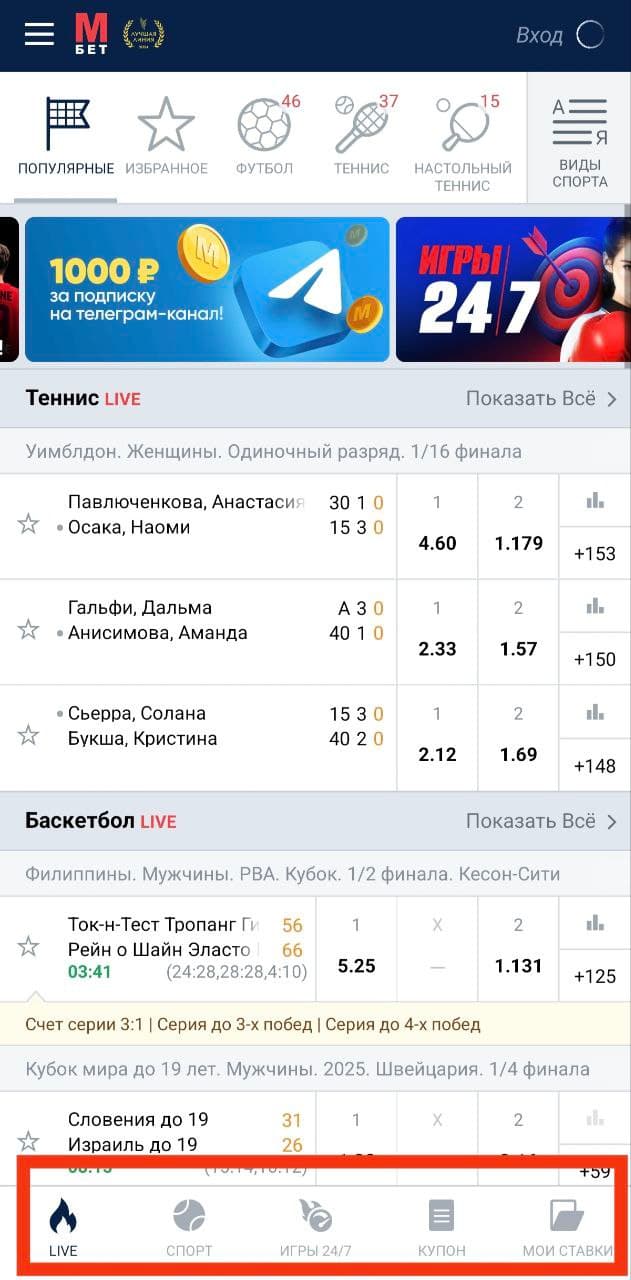Open the Telegram 1000 ₽ banner
Image resolution: width=631 pixels, height=1280 pixels.
[207, 289]
